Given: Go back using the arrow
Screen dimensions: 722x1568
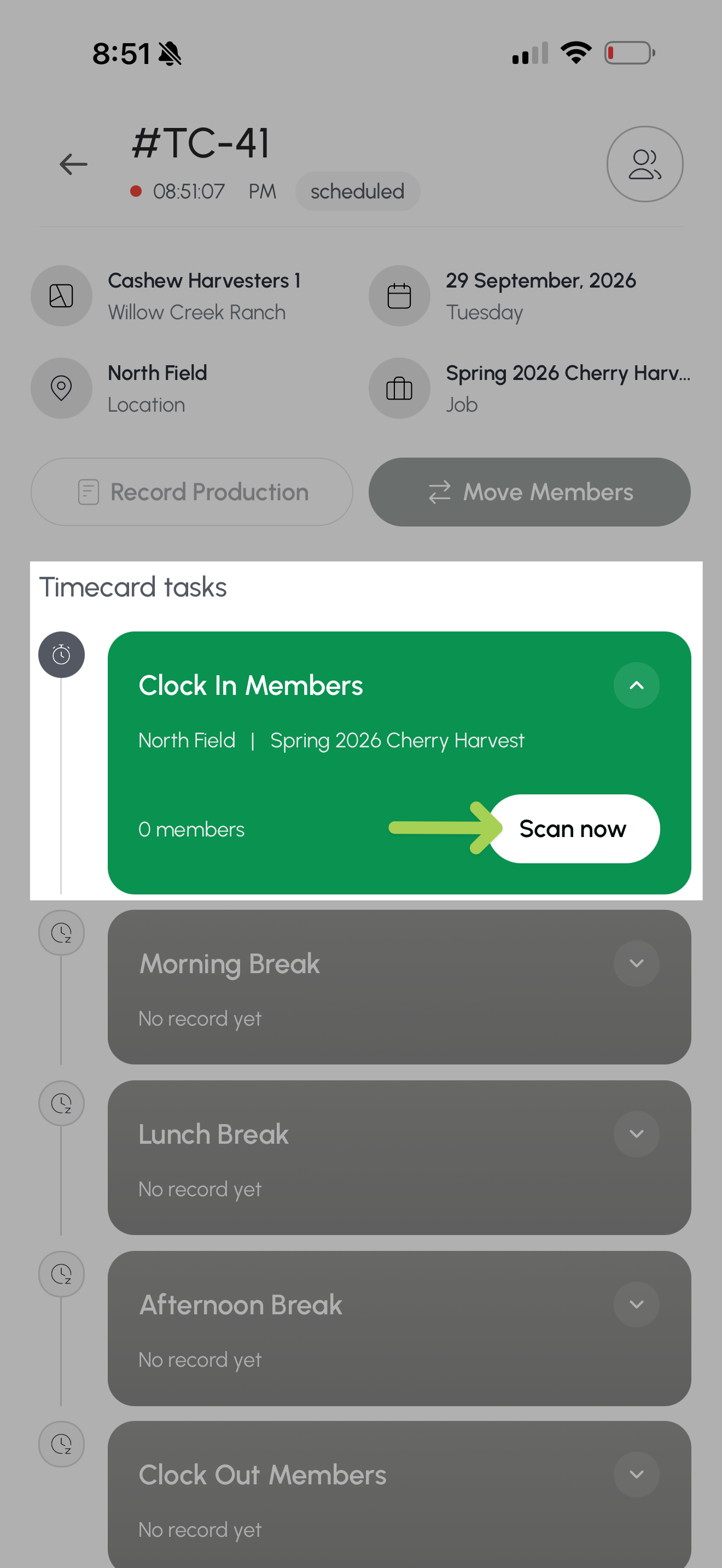Looking at the screenshot, I should pyautogui.click(x=74, y=165).
